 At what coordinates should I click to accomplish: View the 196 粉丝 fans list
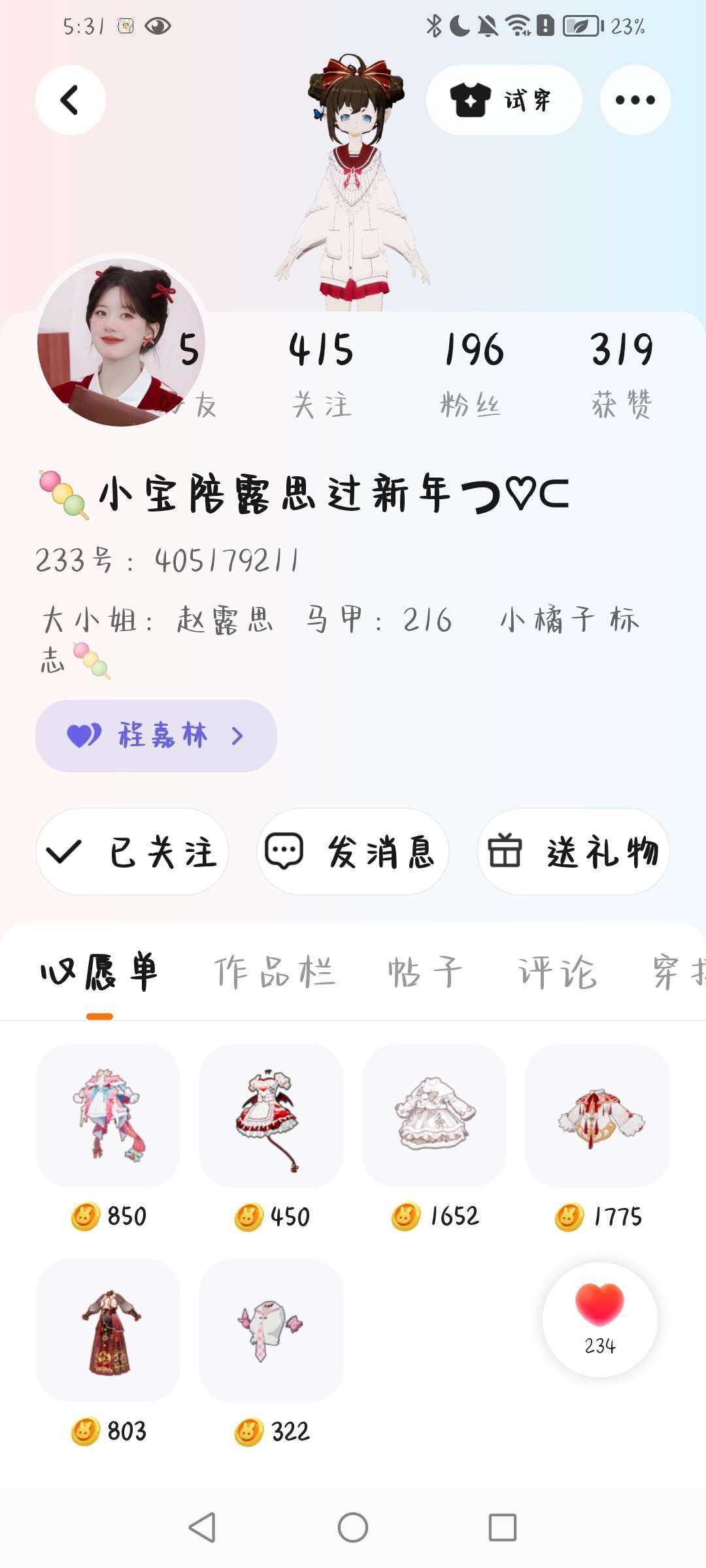(472, 374)
